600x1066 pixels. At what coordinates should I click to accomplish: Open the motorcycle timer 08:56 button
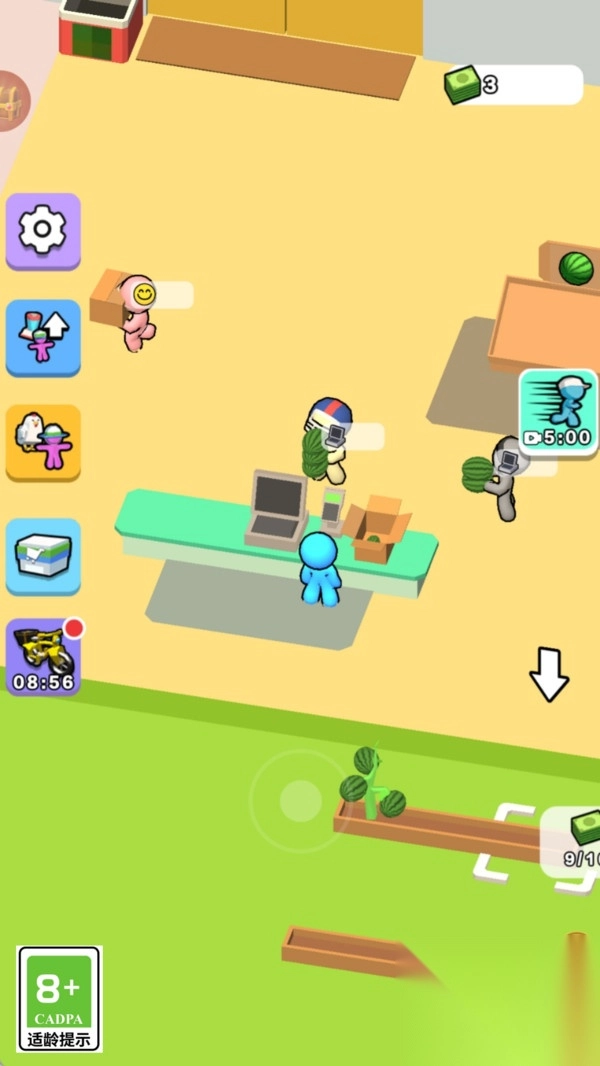click(43, 657)
